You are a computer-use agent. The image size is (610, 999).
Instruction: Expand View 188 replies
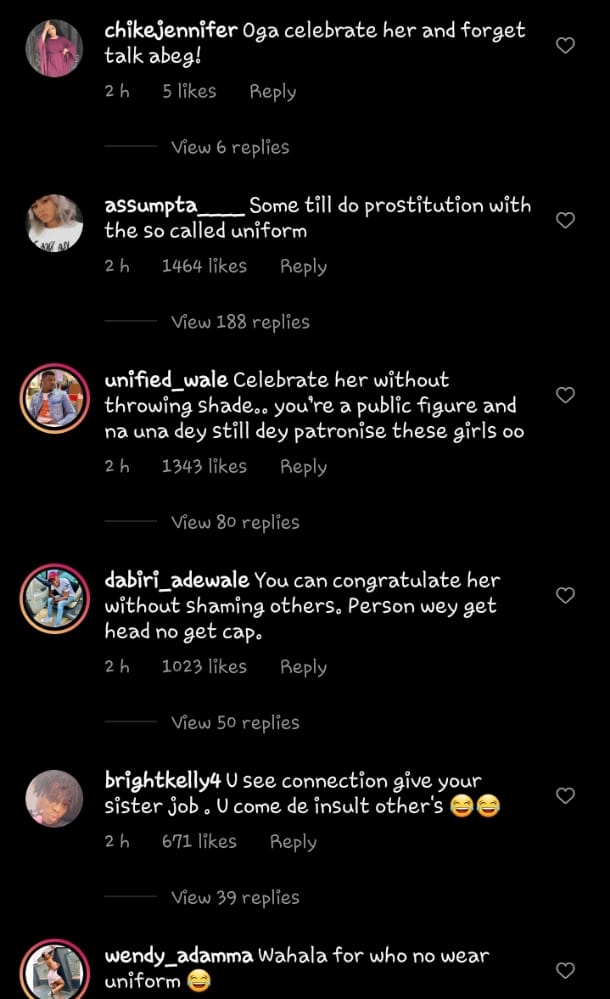(x=240, y=322)
